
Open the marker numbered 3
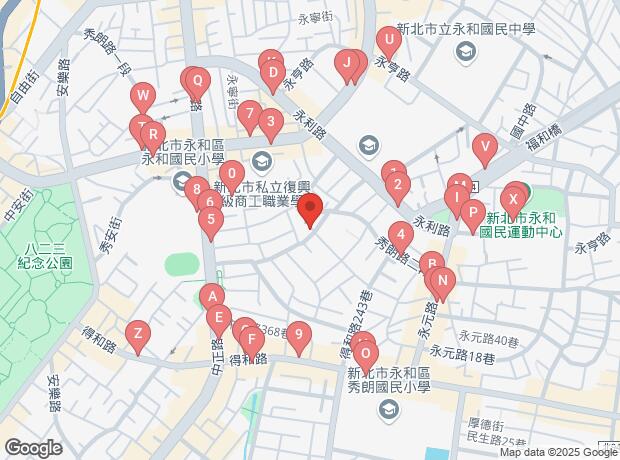tap(270, 124)
